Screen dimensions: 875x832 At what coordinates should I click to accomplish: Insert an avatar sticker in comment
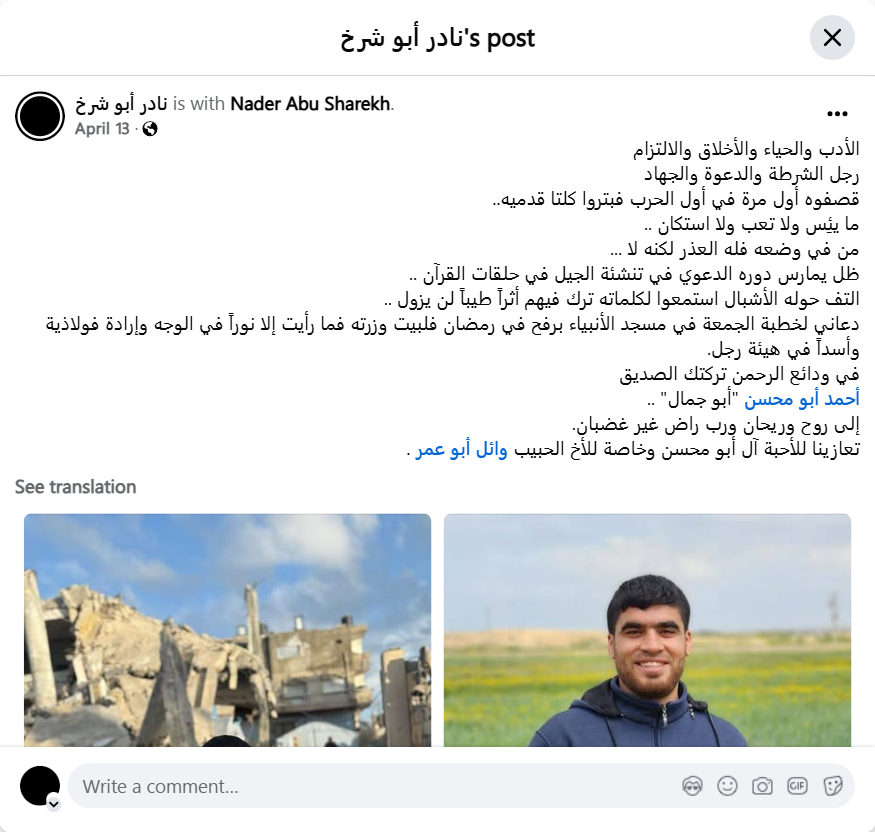(692, 786)
